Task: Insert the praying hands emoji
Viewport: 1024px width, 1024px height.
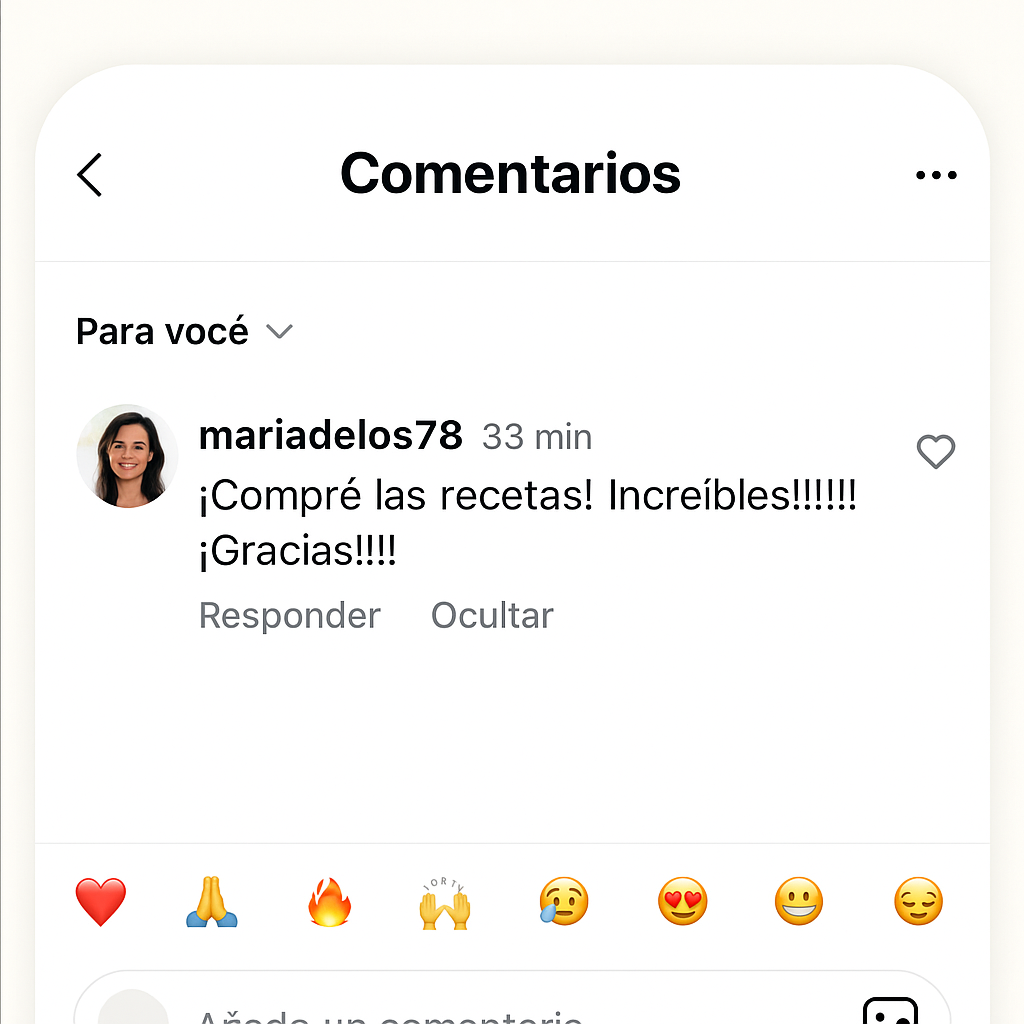Action: pos(212,902)
